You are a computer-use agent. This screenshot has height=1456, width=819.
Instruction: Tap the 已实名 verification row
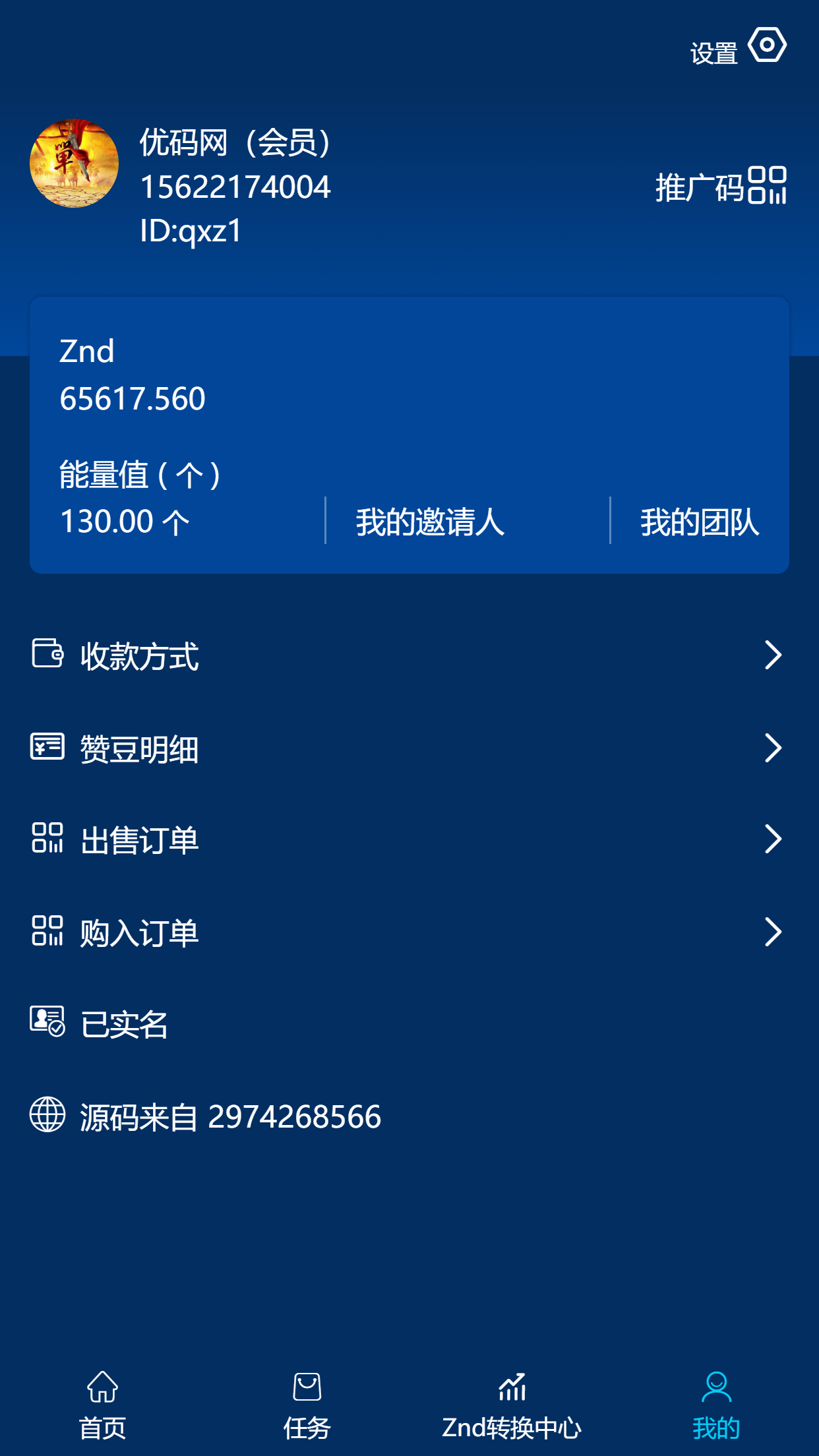tap(409, 1023)
